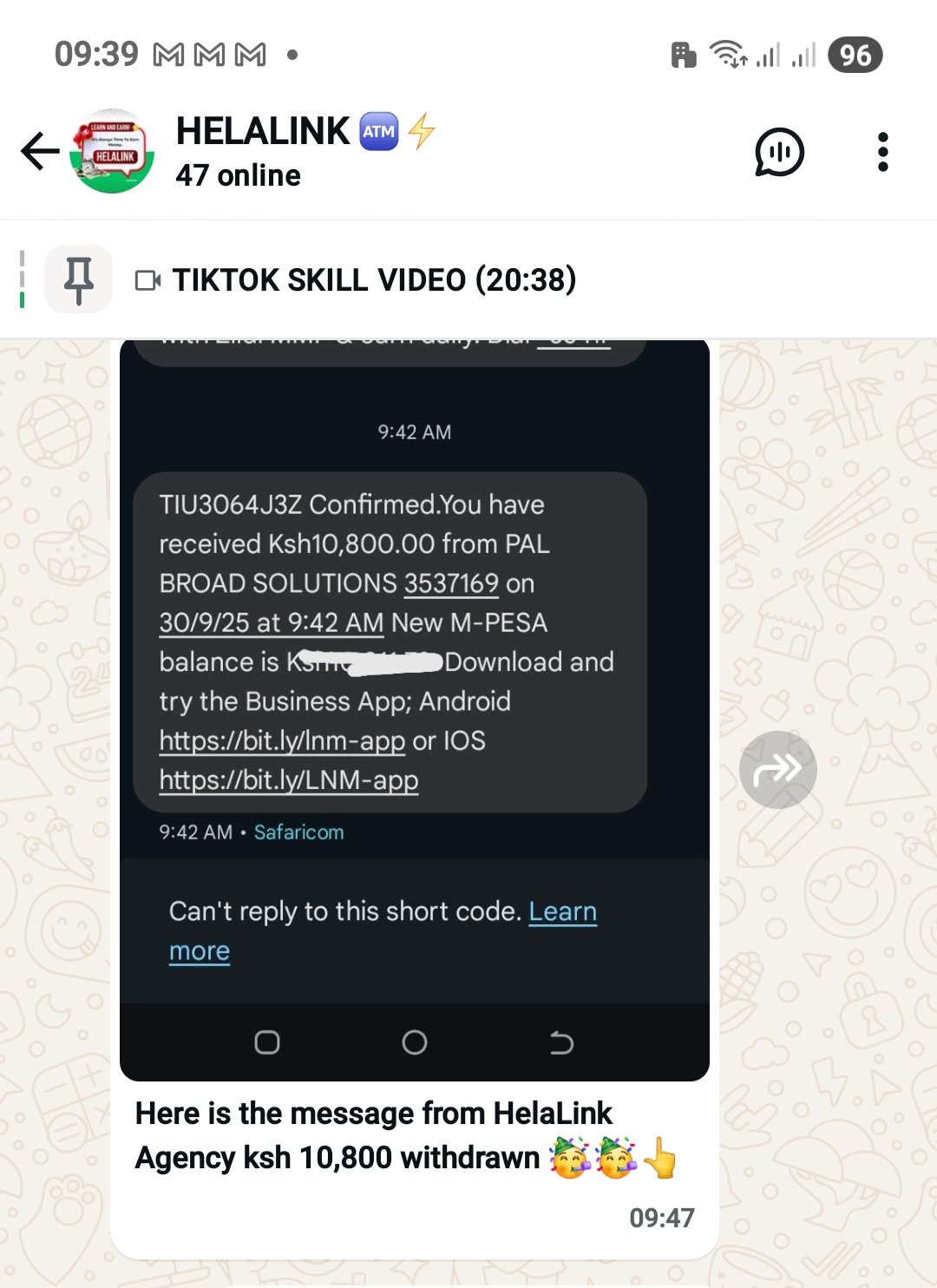Forward the M-PESA screenshot message
Screen dimensions: 937x1288
(777, 769)
